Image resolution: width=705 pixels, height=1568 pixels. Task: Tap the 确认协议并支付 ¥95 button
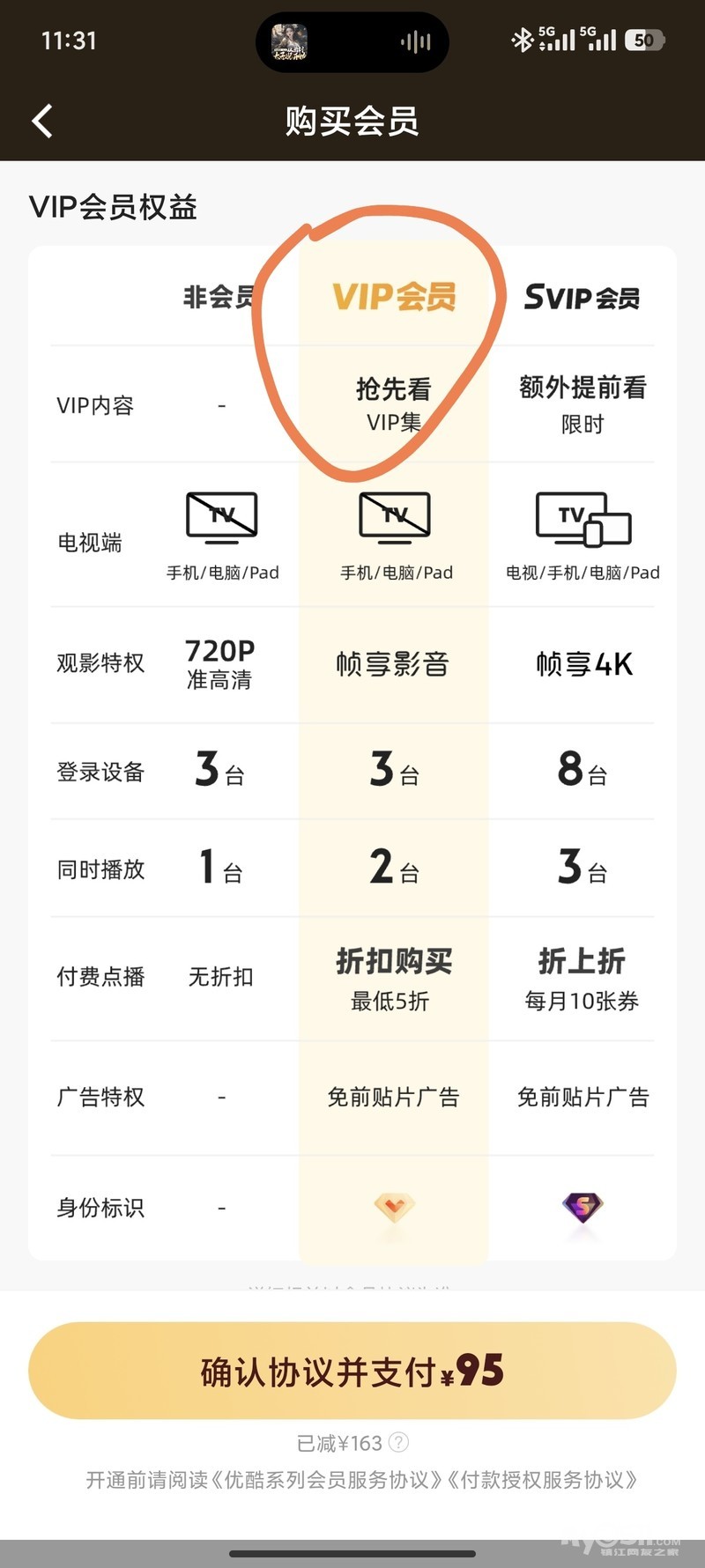click(352, 1371)
